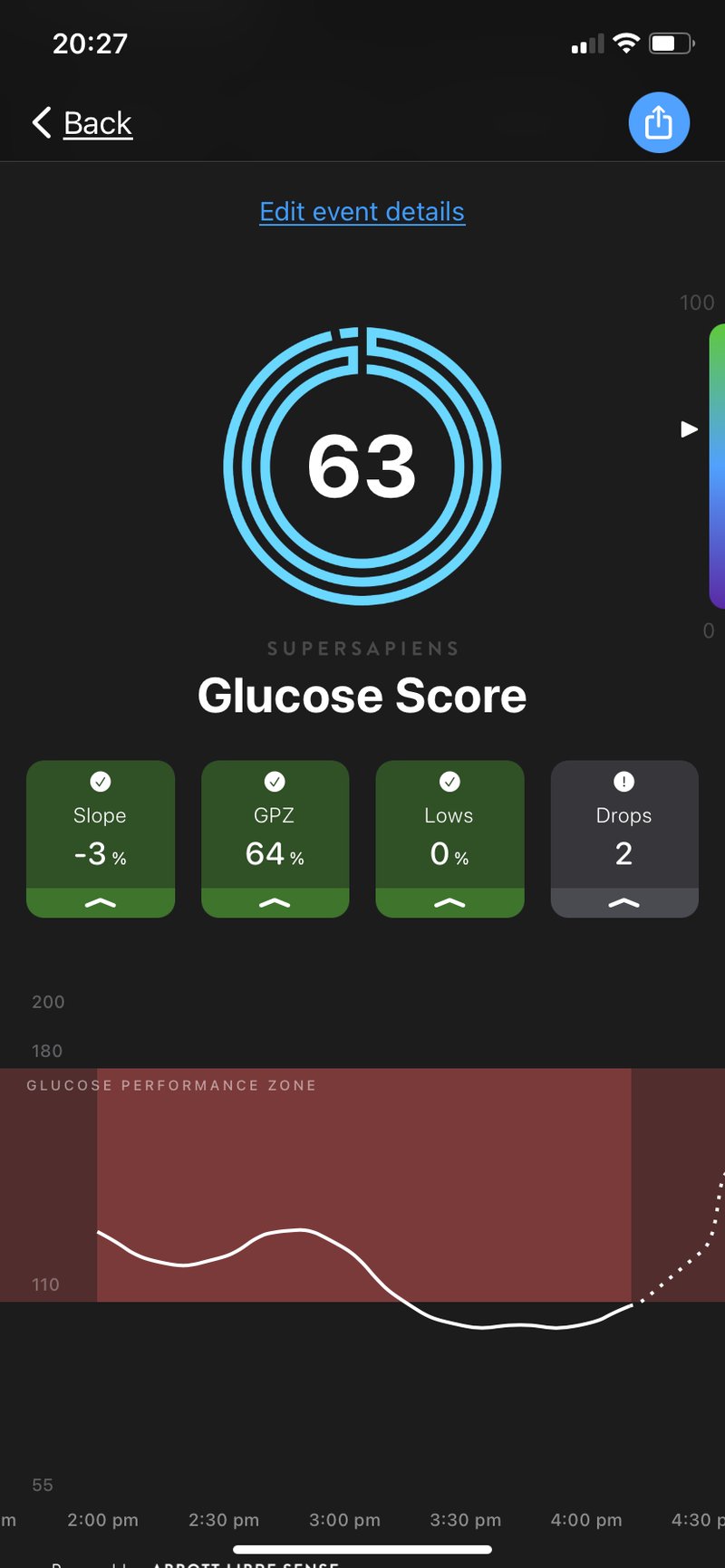Expand the Lows metric card

(x=449, y=902)
